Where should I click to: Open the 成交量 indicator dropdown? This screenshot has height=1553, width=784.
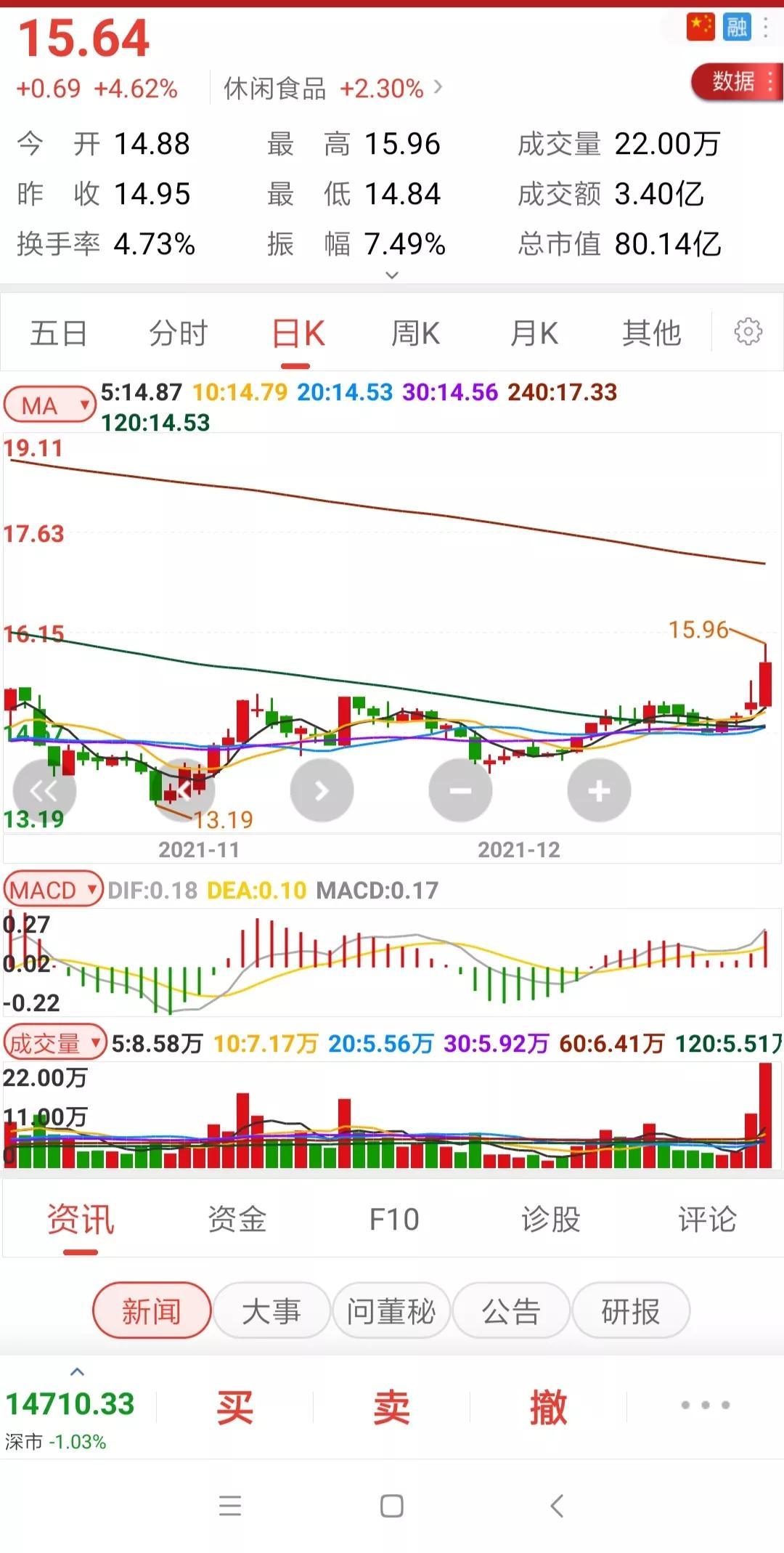click(x=54, y=1043)
